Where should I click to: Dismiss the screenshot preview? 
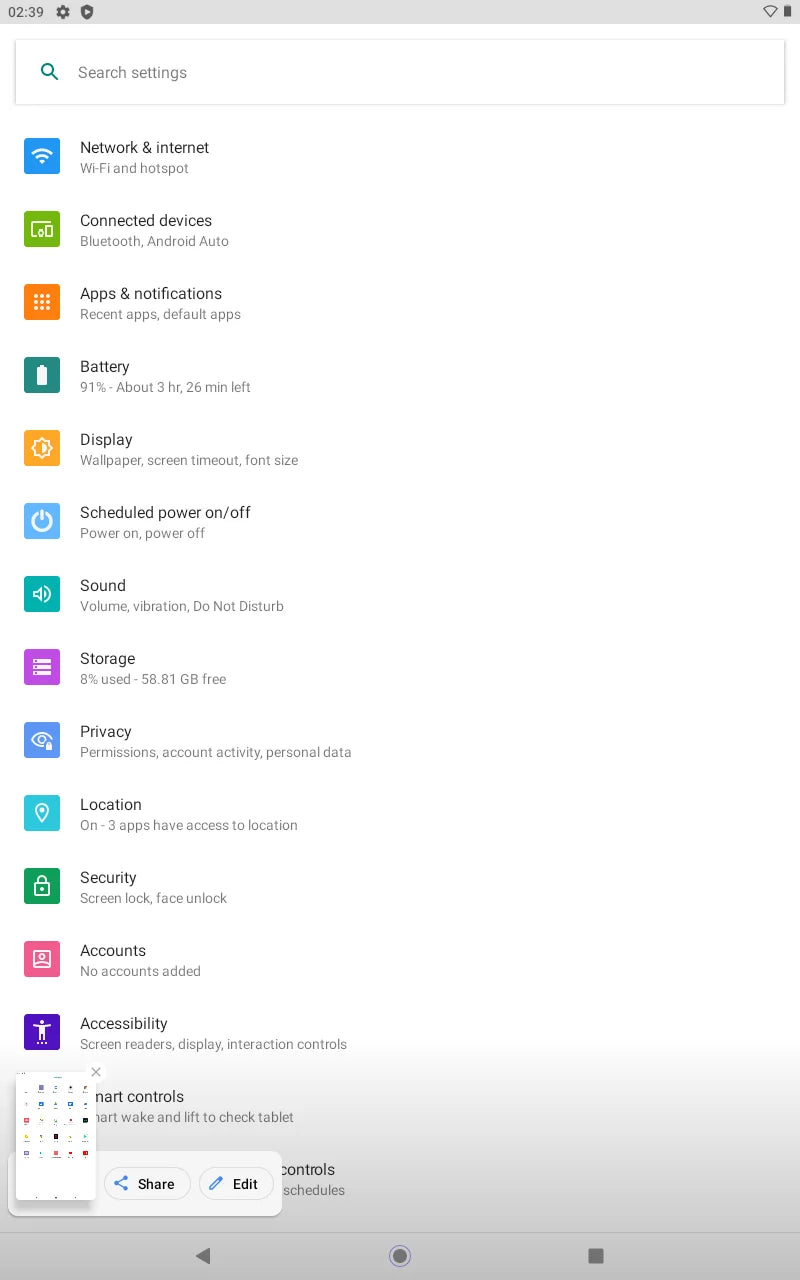[x=96, y=1072]
